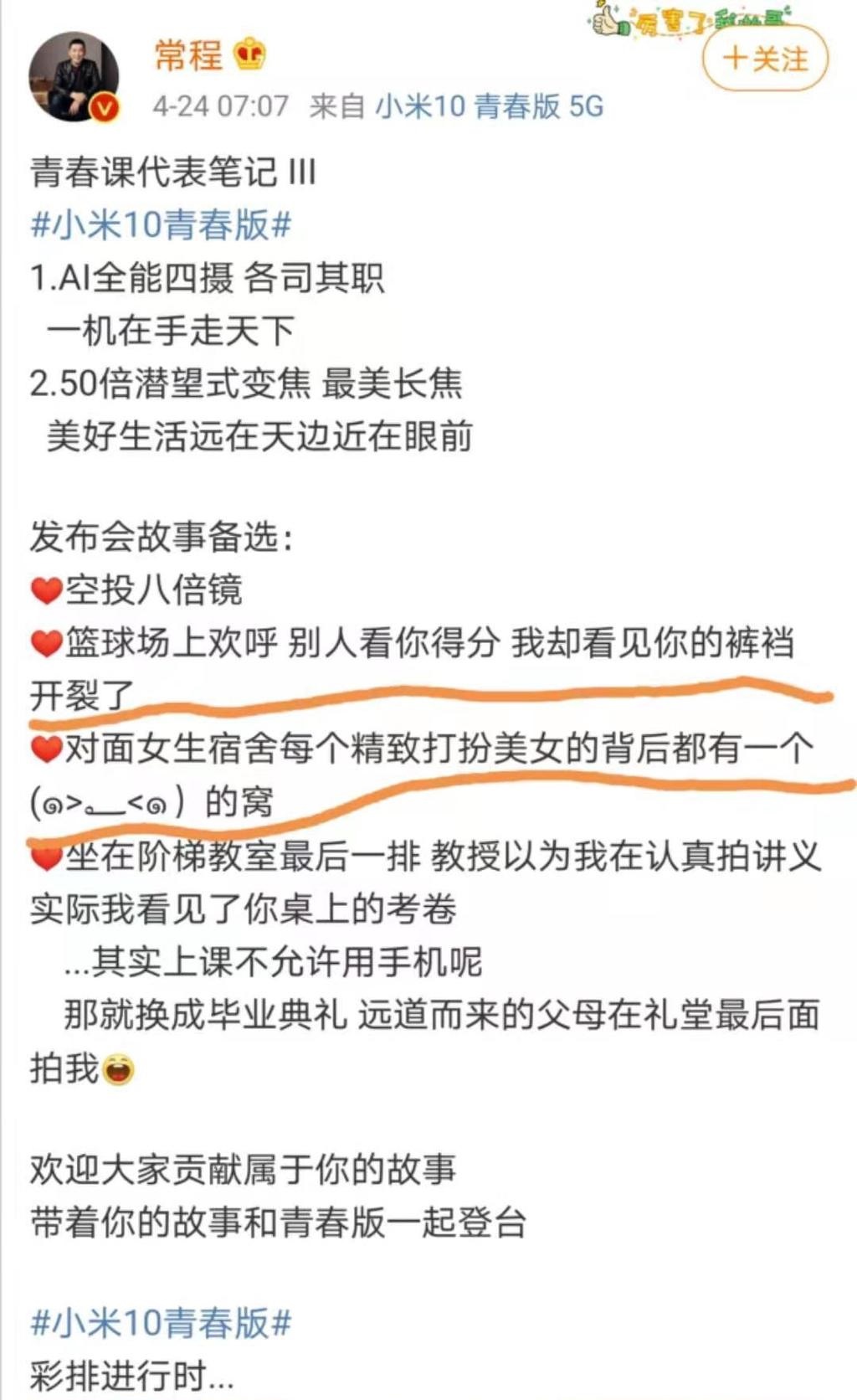
Task: Follow 常程 with the 关注 button
Action: pos(765,59)
